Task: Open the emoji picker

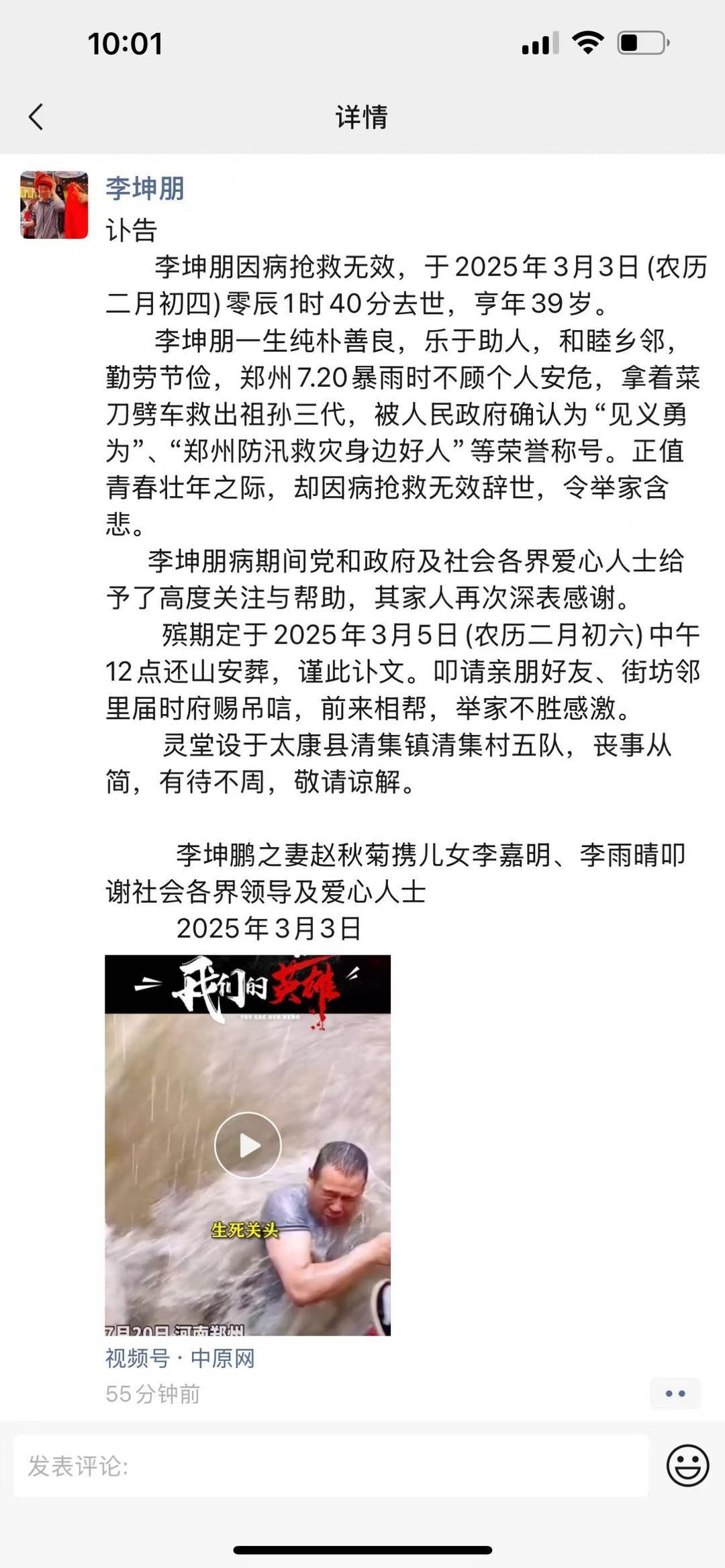Action: click(x=687, y=1465)
